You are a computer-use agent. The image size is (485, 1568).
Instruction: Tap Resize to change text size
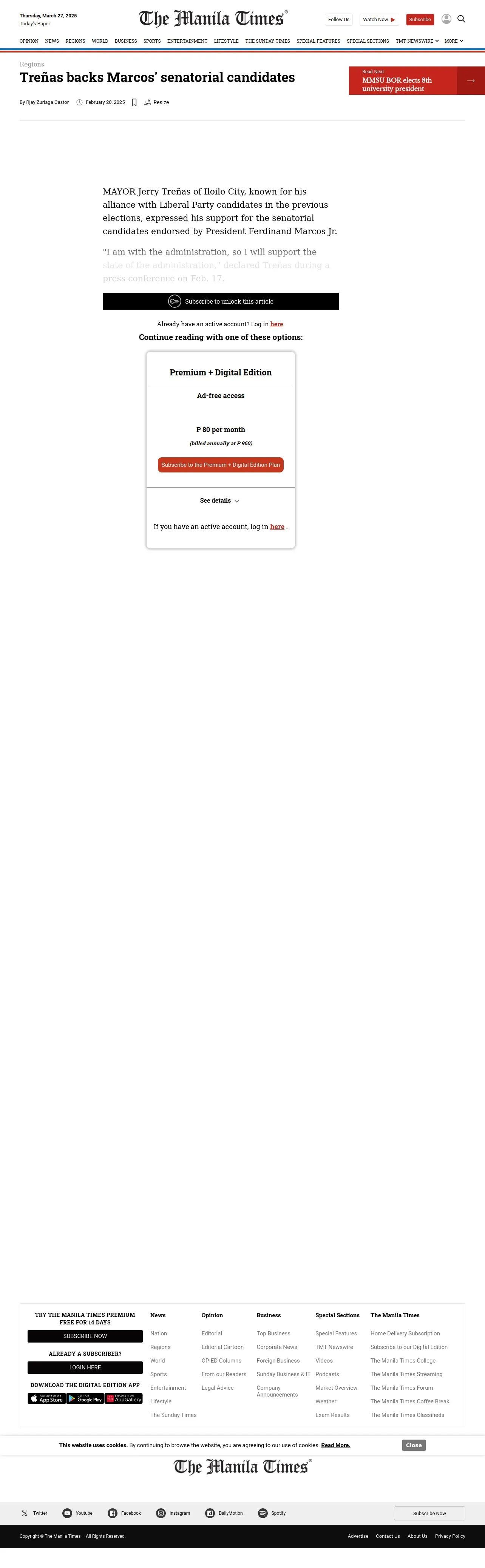click(156, 102)
